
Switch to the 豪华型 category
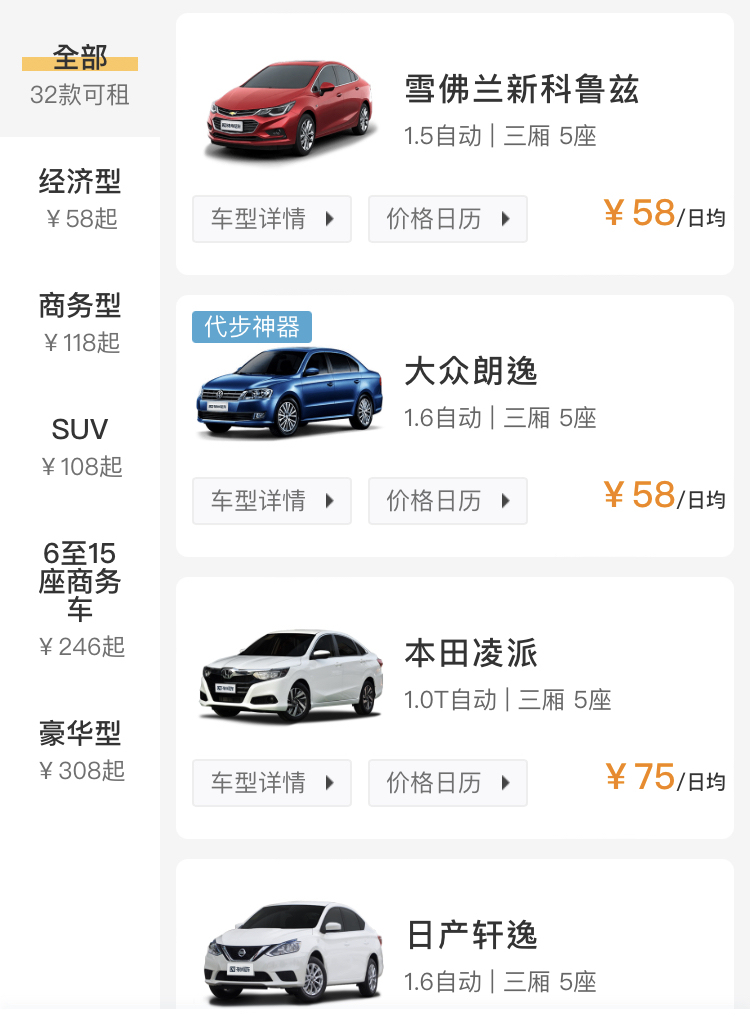80,750
